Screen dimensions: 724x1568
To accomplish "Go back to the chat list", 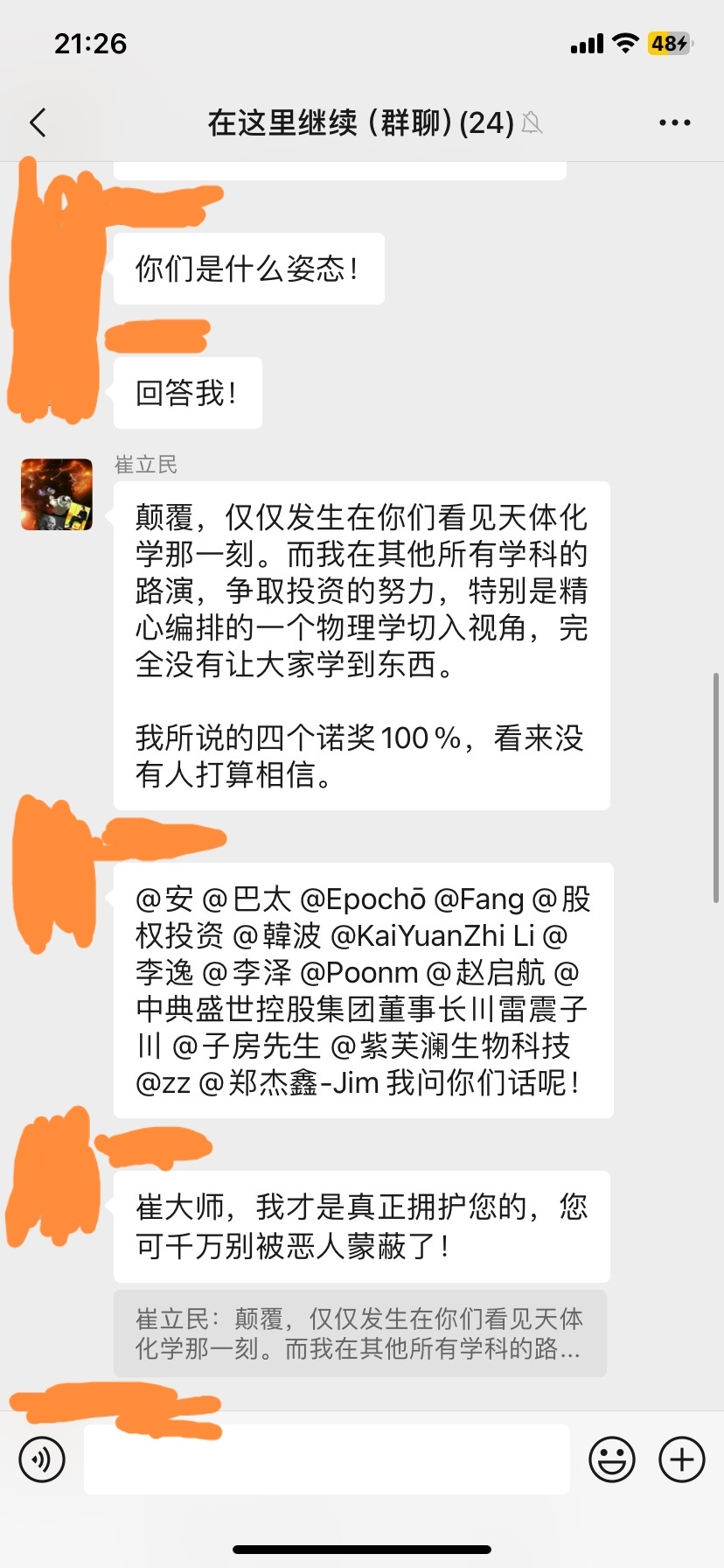I will [x=38, y=123].
